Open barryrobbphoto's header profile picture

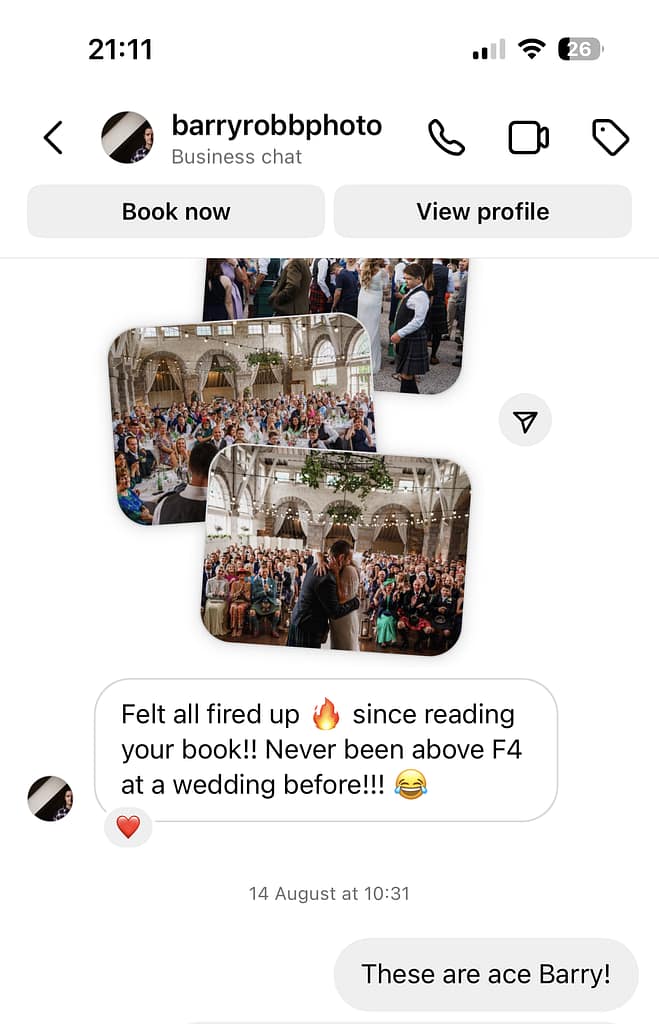[x=127, y=138]
